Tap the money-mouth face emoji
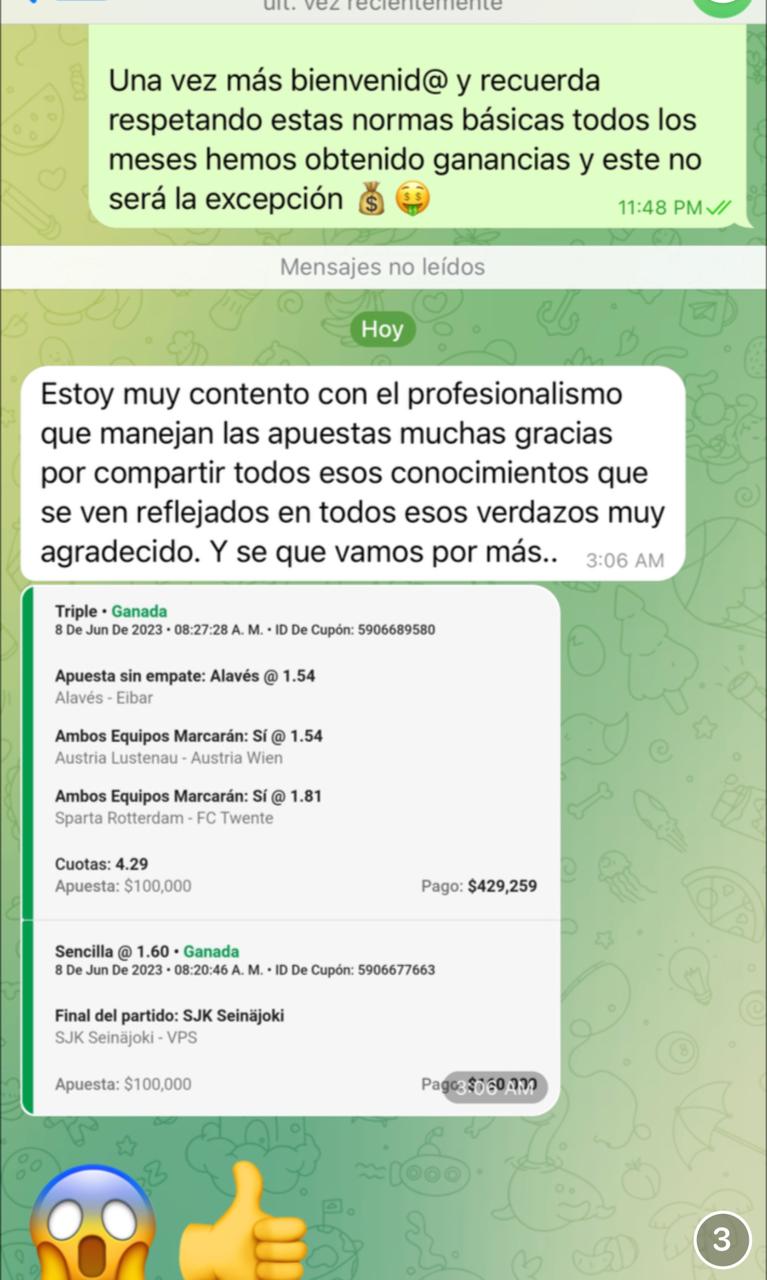767x1280 pixels. (414, 198)
